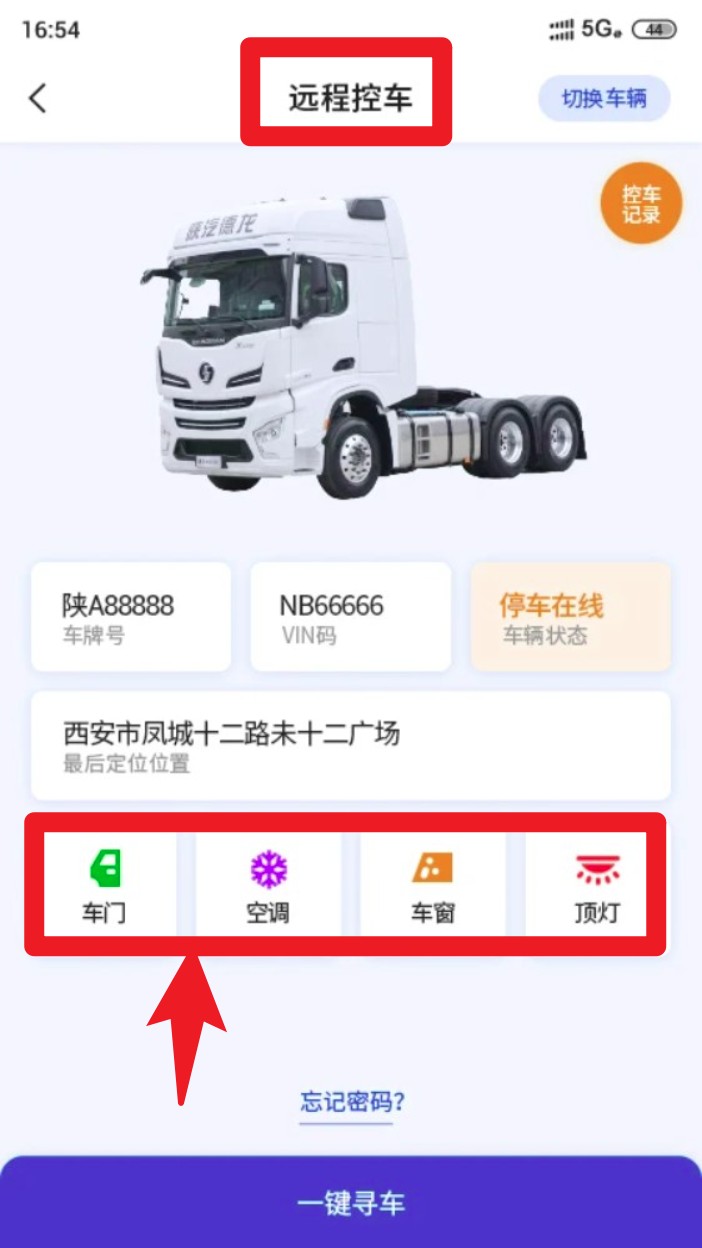
Task: Open the 空调 air conditioner control
Action: click(268, 885)
